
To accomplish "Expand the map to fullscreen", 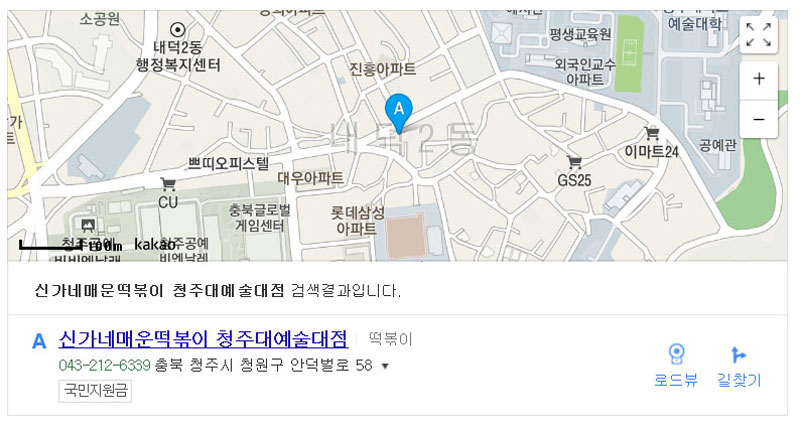I will pyautogui.click(x=758, y=36).
